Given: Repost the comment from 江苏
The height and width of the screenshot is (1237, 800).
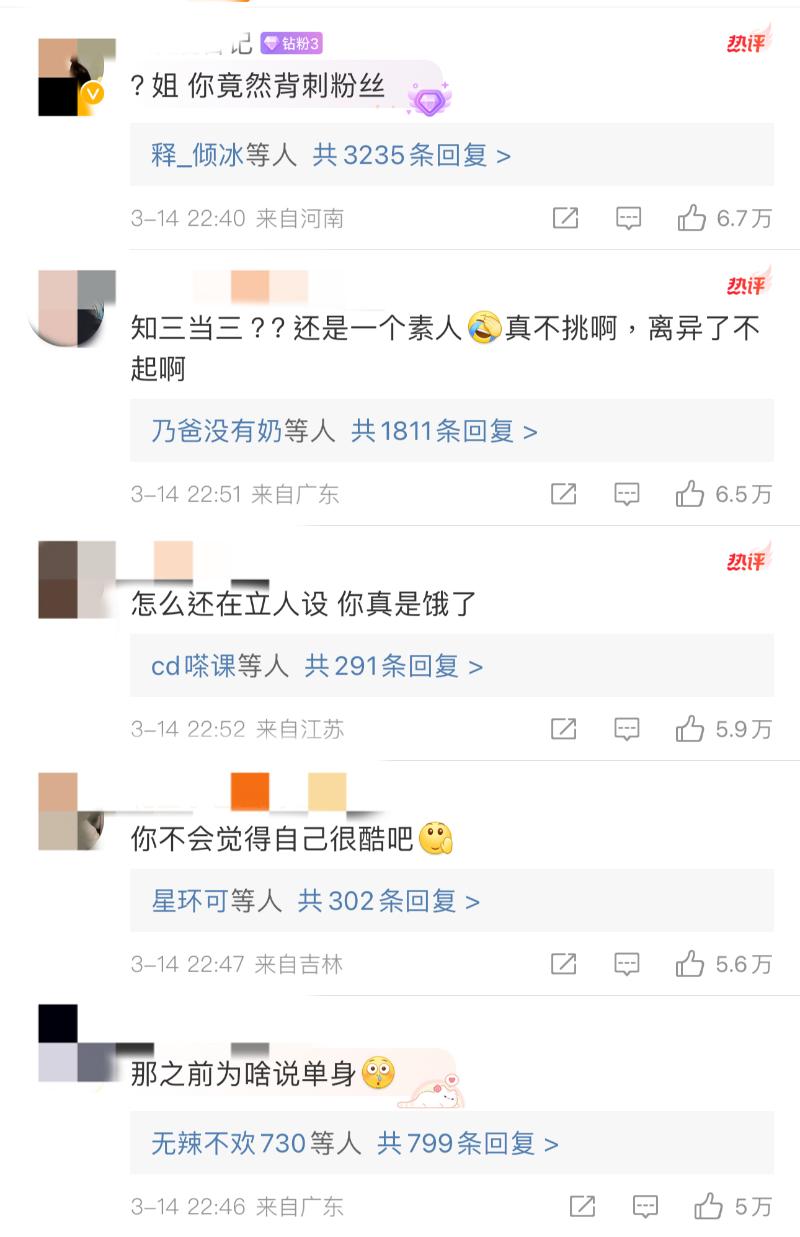Looking at the screenshot, I should 564,729.
